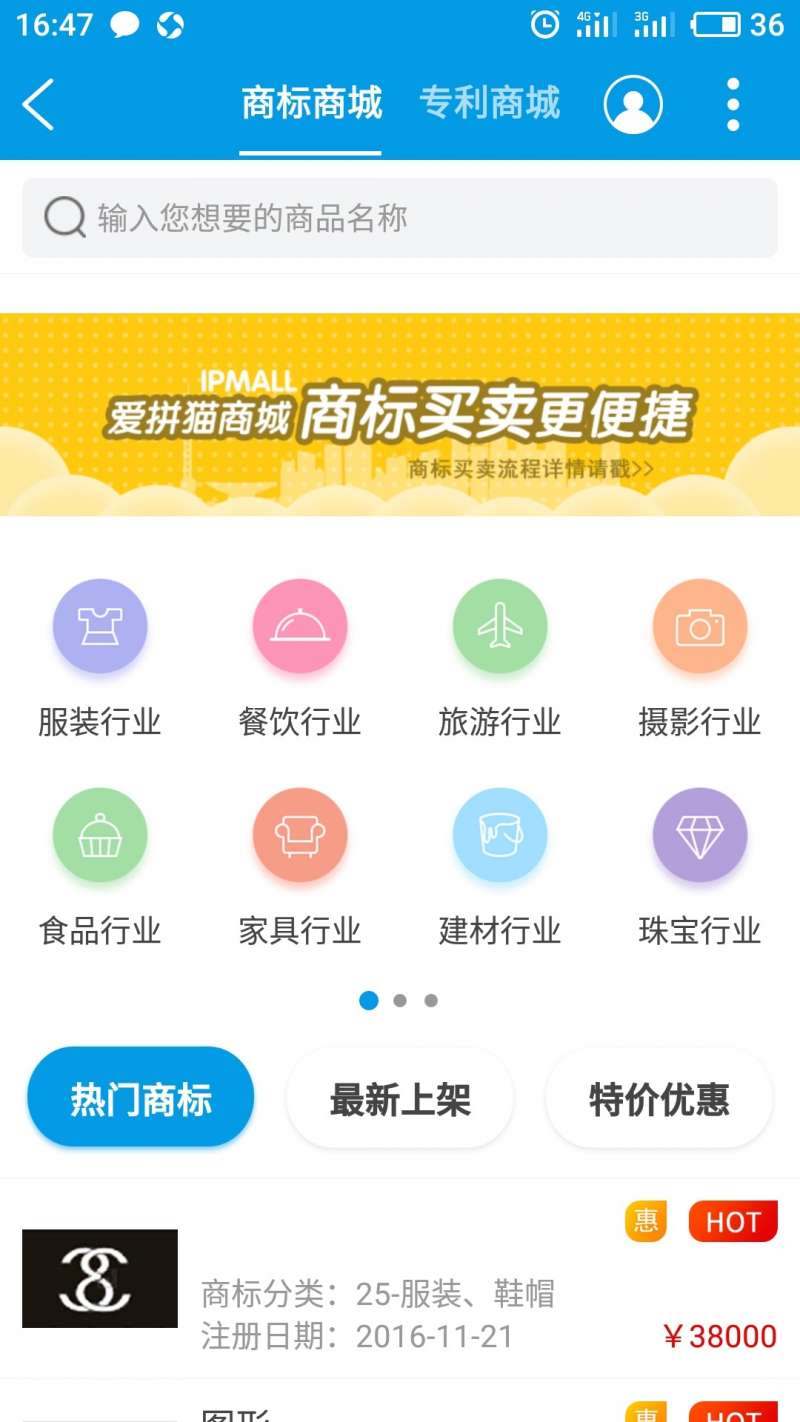Open the 爱拼猫商城 trademark banner

point(400,414)
